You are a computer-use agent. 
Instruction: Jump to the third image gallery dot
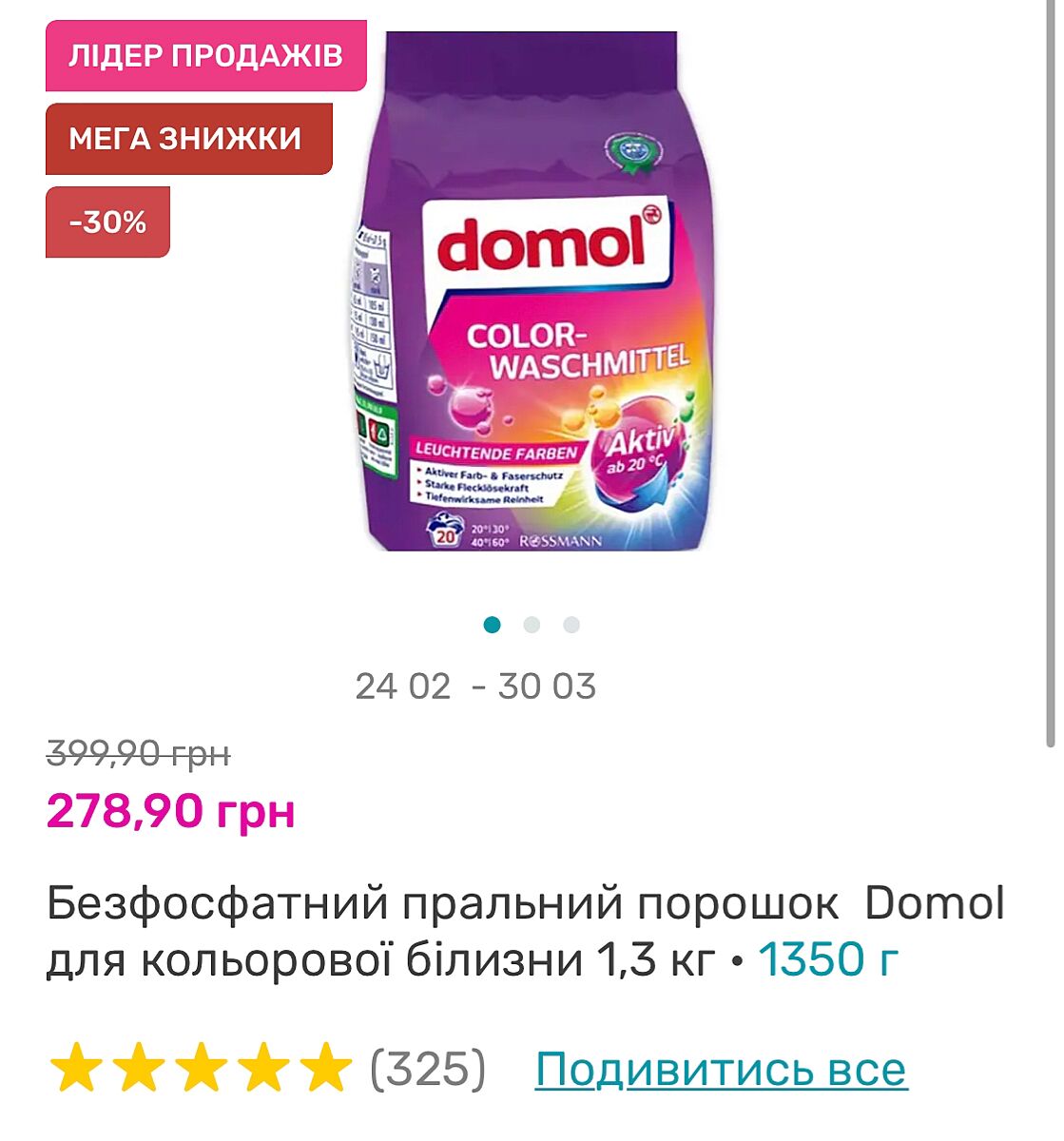[x=571, y=625]
